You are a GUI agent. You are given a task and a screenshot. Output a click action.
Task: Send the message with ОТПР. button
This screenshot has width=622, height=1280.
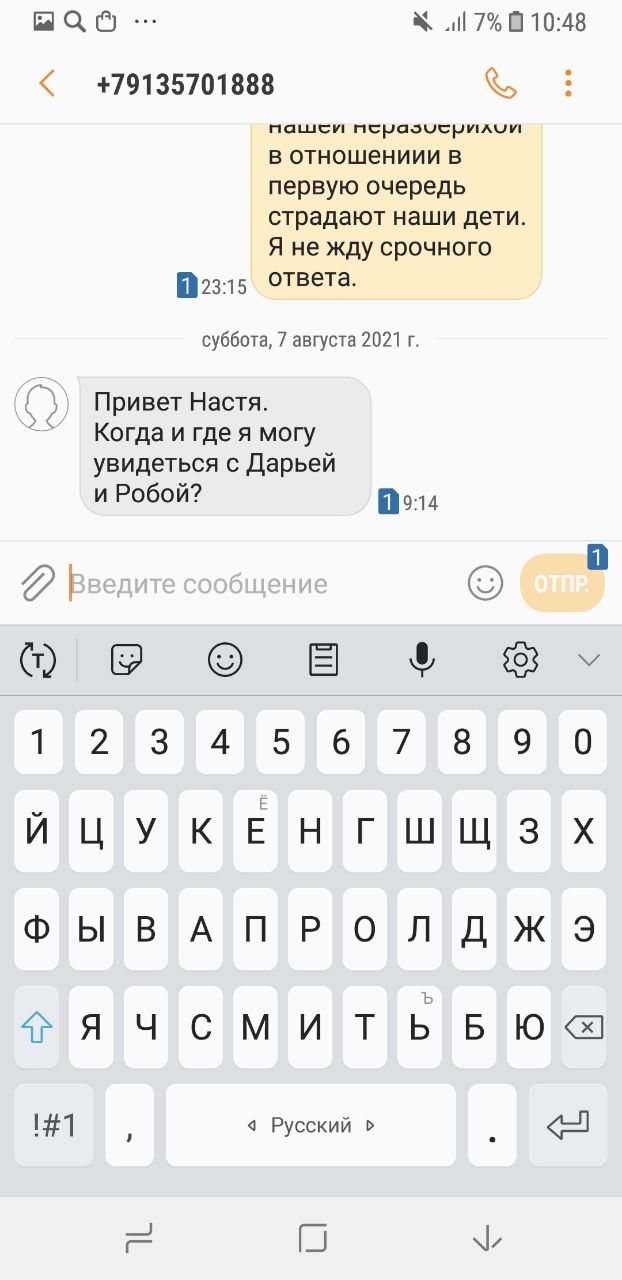(x=562, y=583)
